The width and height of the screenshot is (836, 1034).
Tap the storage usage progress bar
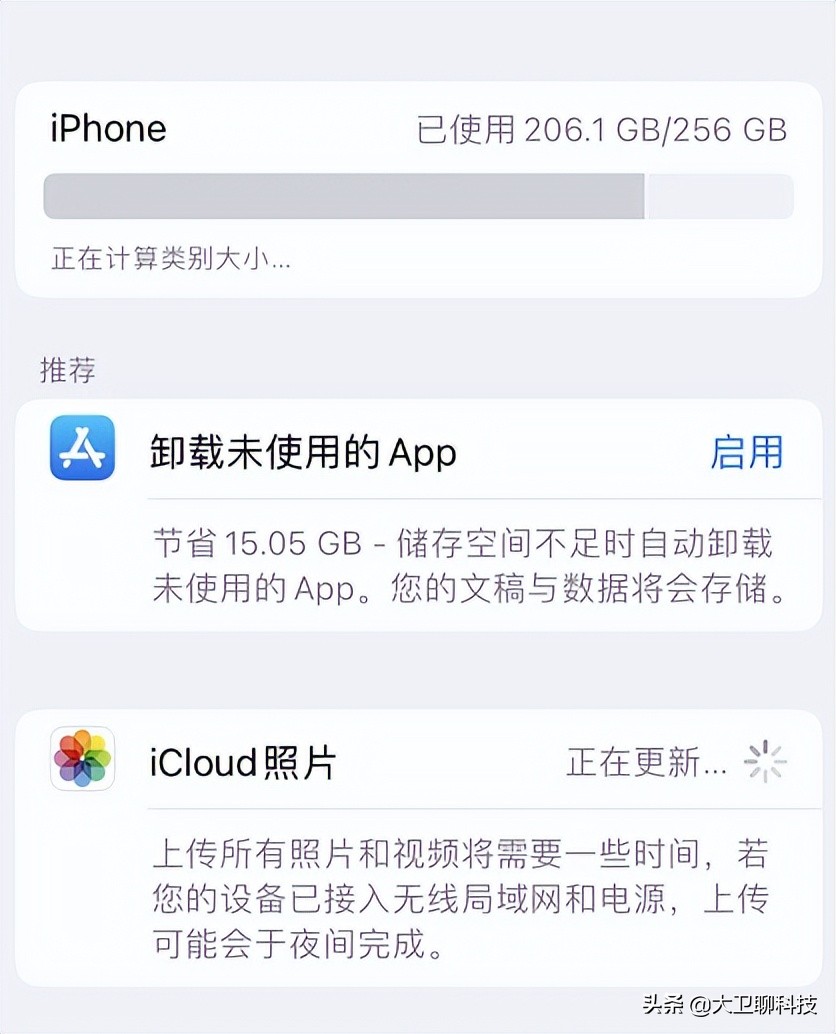pos(418,196)
